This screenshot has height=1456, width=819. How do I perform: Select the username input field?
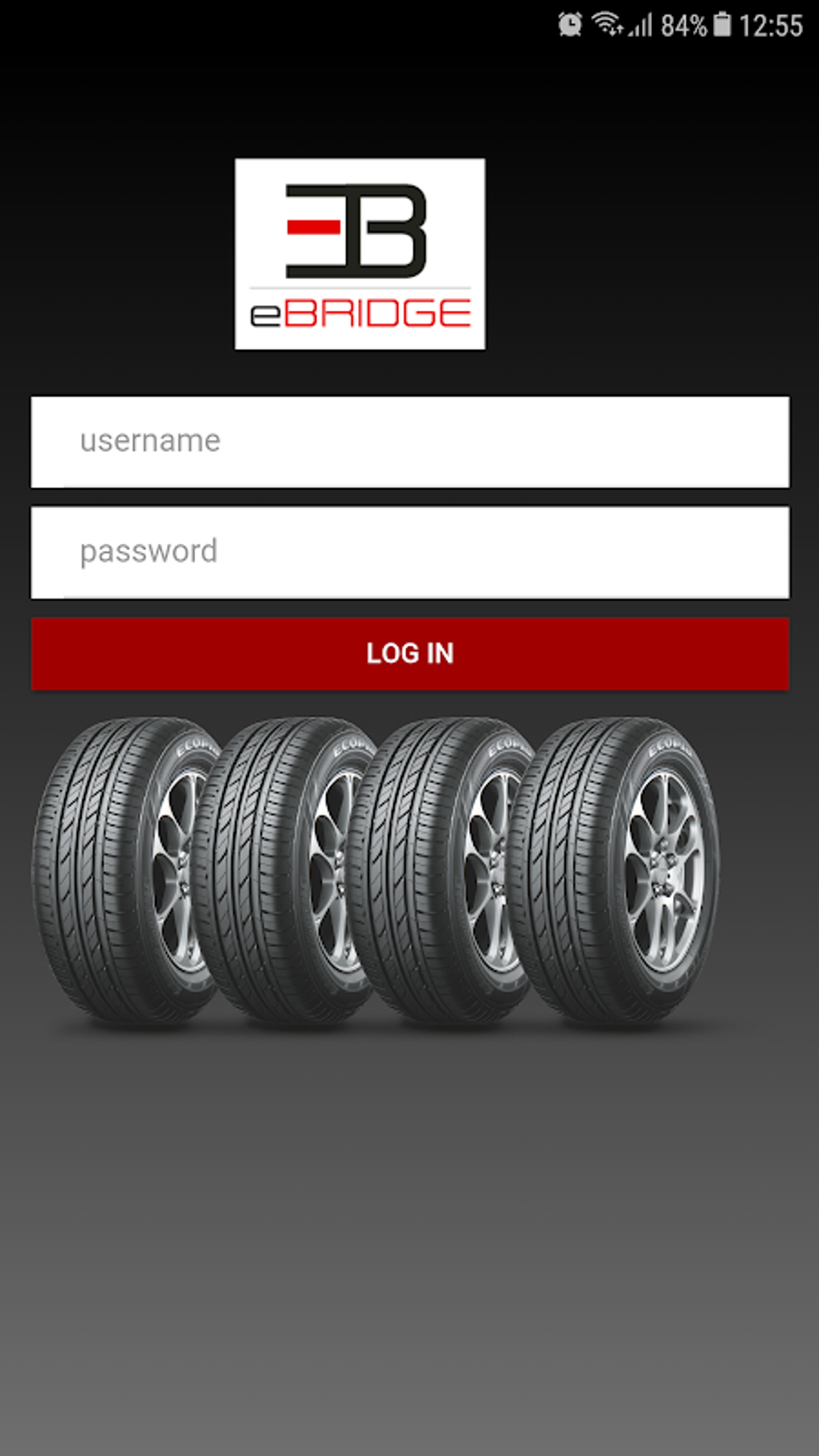tap(409, 442)
